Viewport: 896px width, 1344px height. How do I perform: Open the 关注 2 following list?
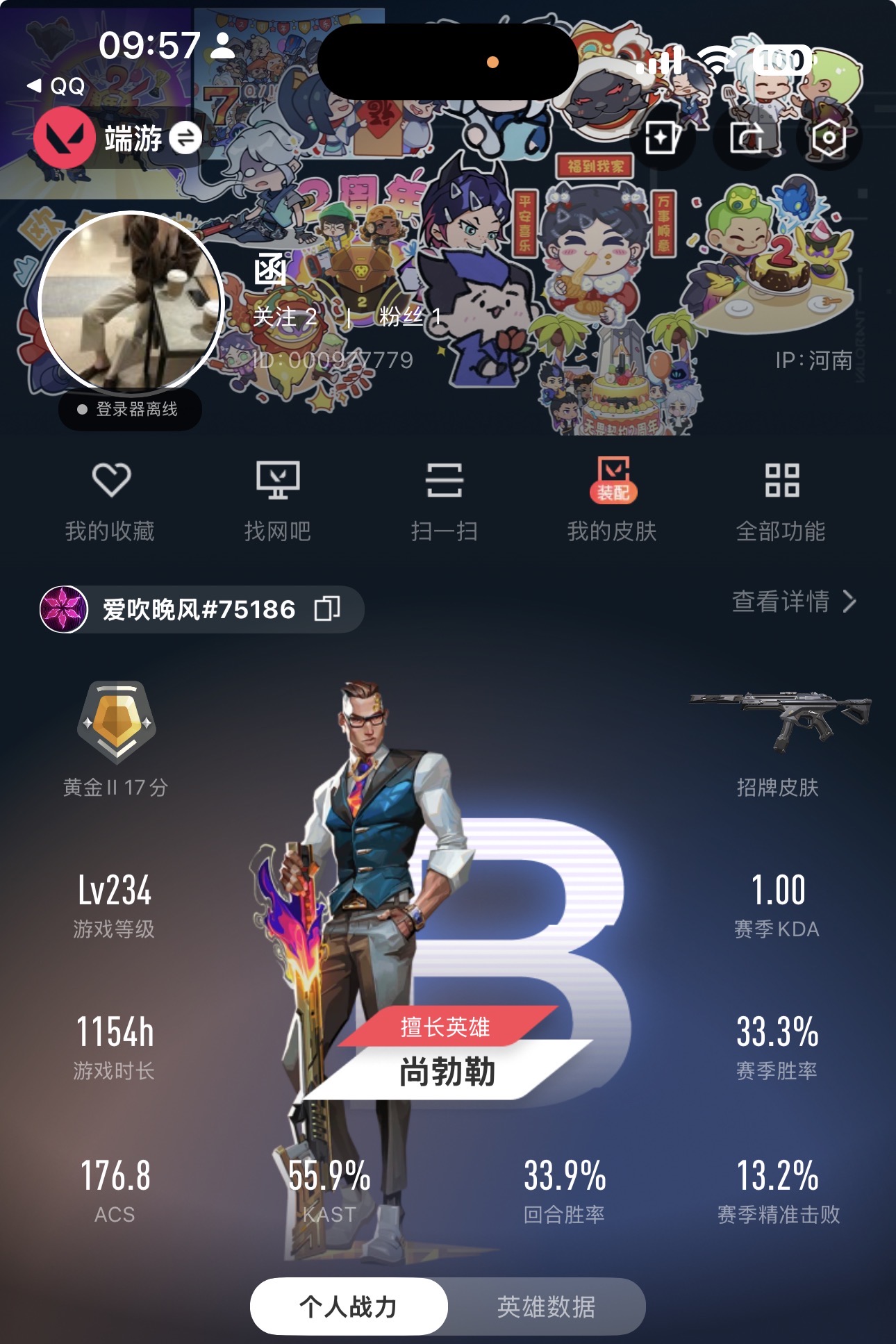(285, 317)
